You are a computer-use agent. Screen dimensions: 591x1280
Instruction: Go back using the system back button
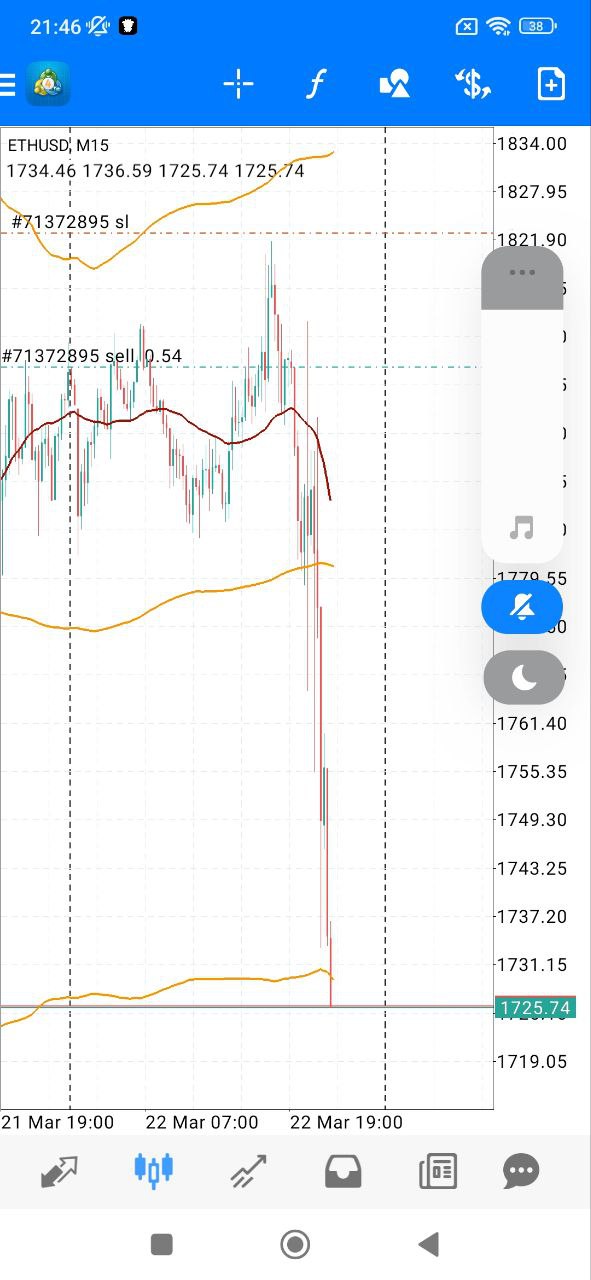[x=429, y=1244]
